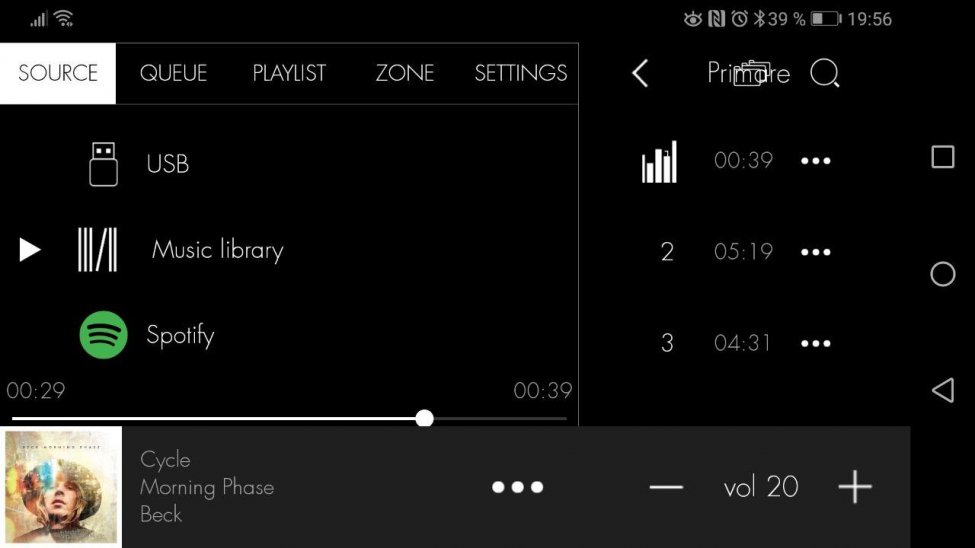975x548 pixels.
Task: Open search with the magnifier icon
Action: (x=824, y=73)
